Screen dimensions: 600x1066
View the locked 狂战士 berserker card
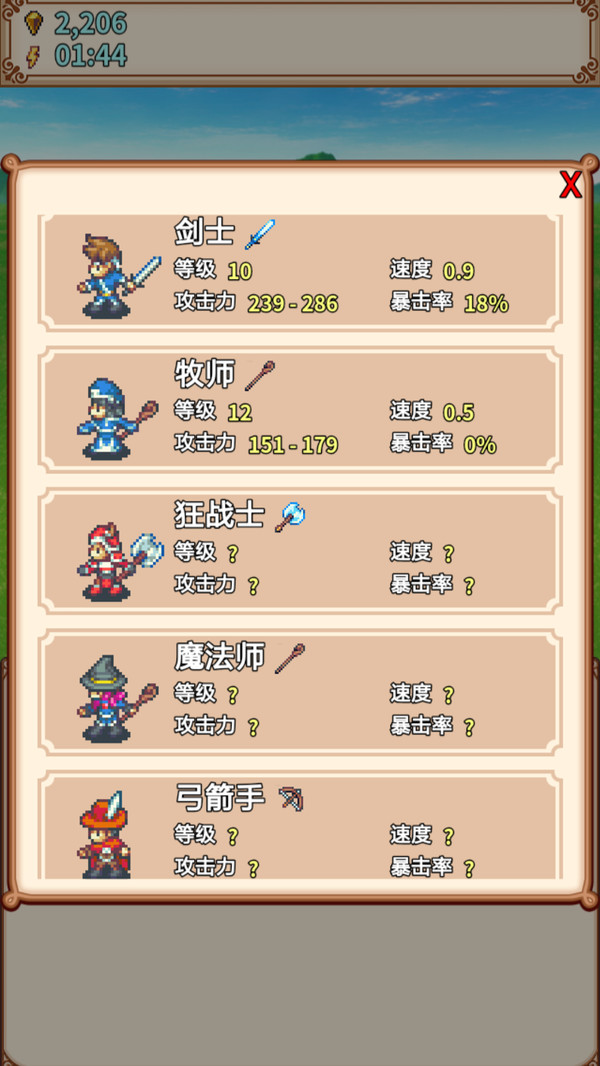[x=300, y=551]
